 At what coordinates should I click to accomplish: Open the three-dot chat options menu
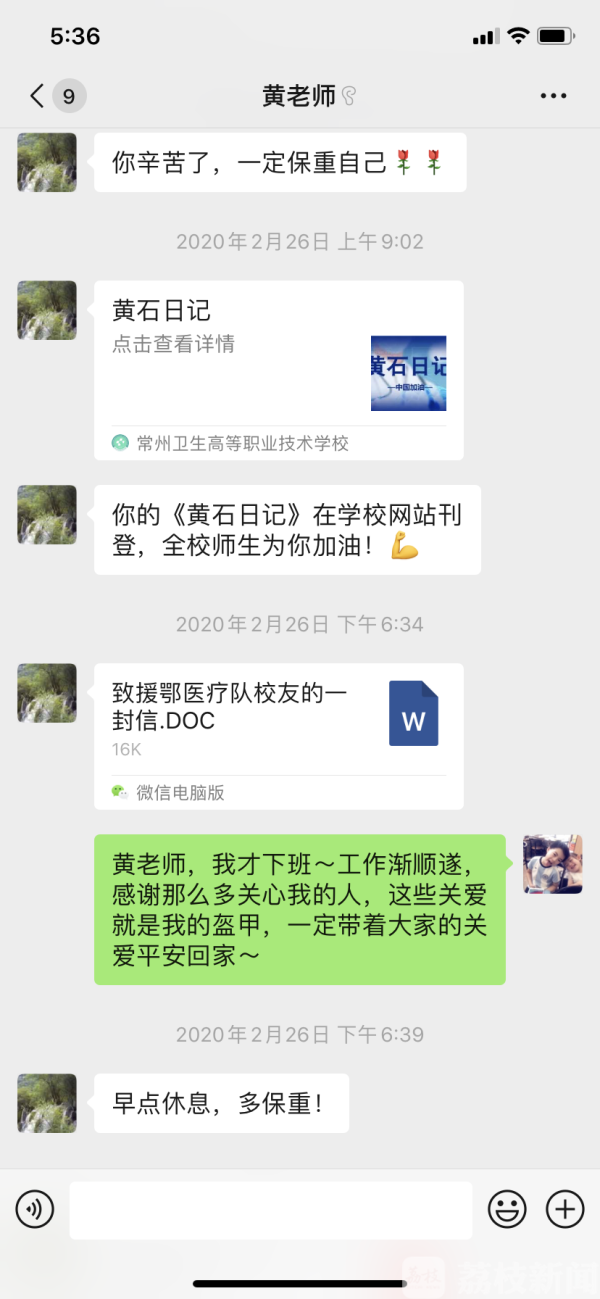(553, 96)
